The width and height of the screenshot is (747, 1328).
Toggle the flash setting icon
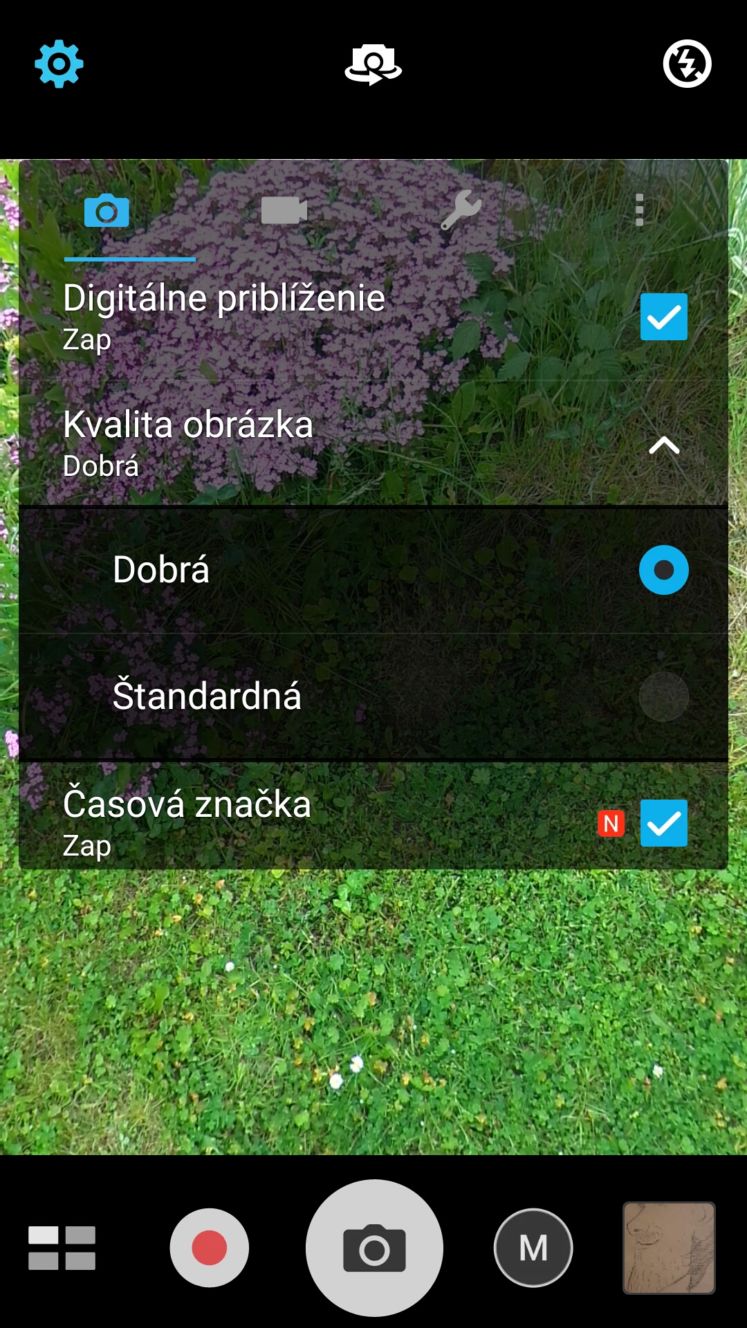pyautogui.click(x=687, y=65)
